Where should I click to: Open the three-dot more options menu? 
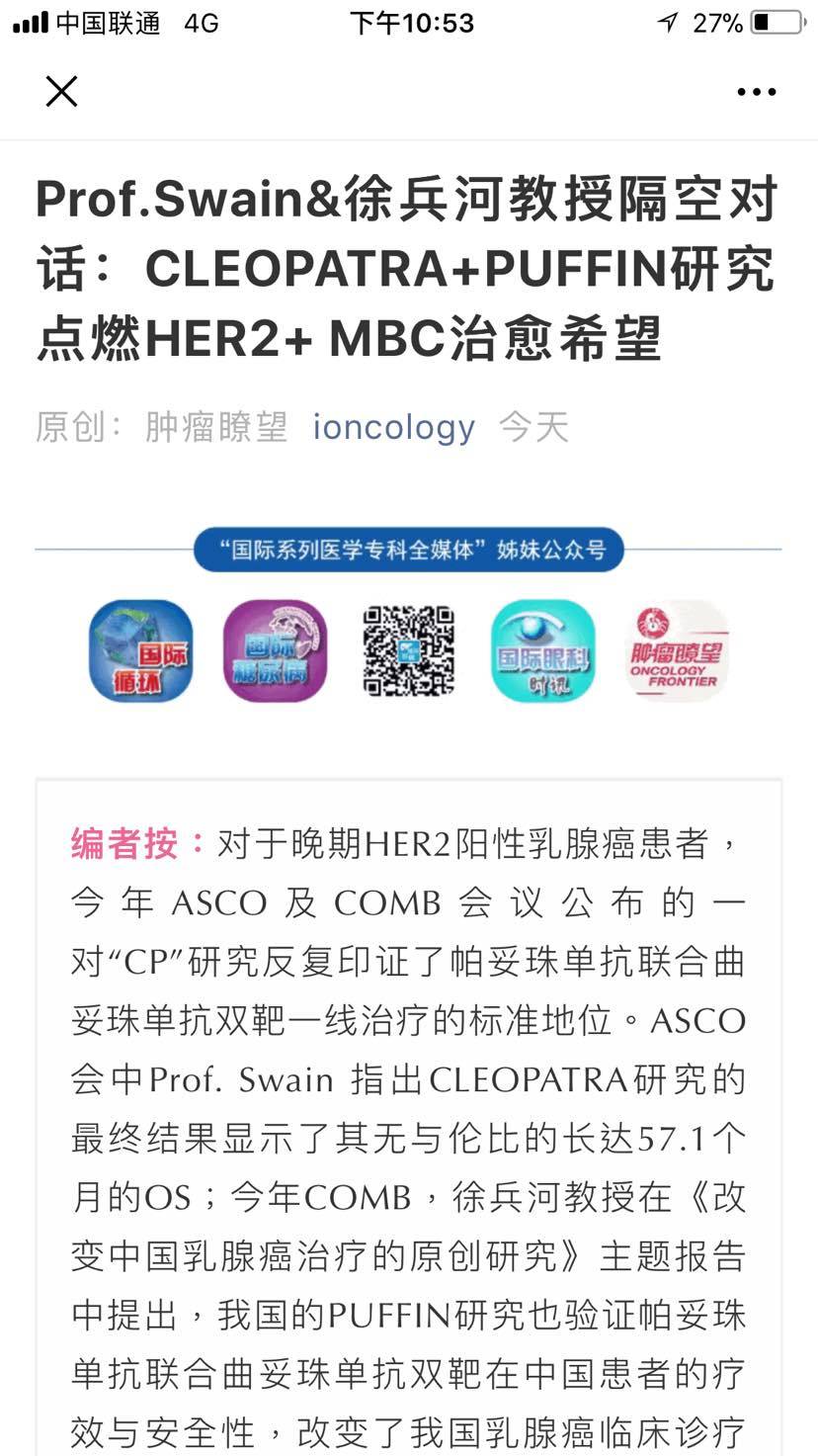756,92
